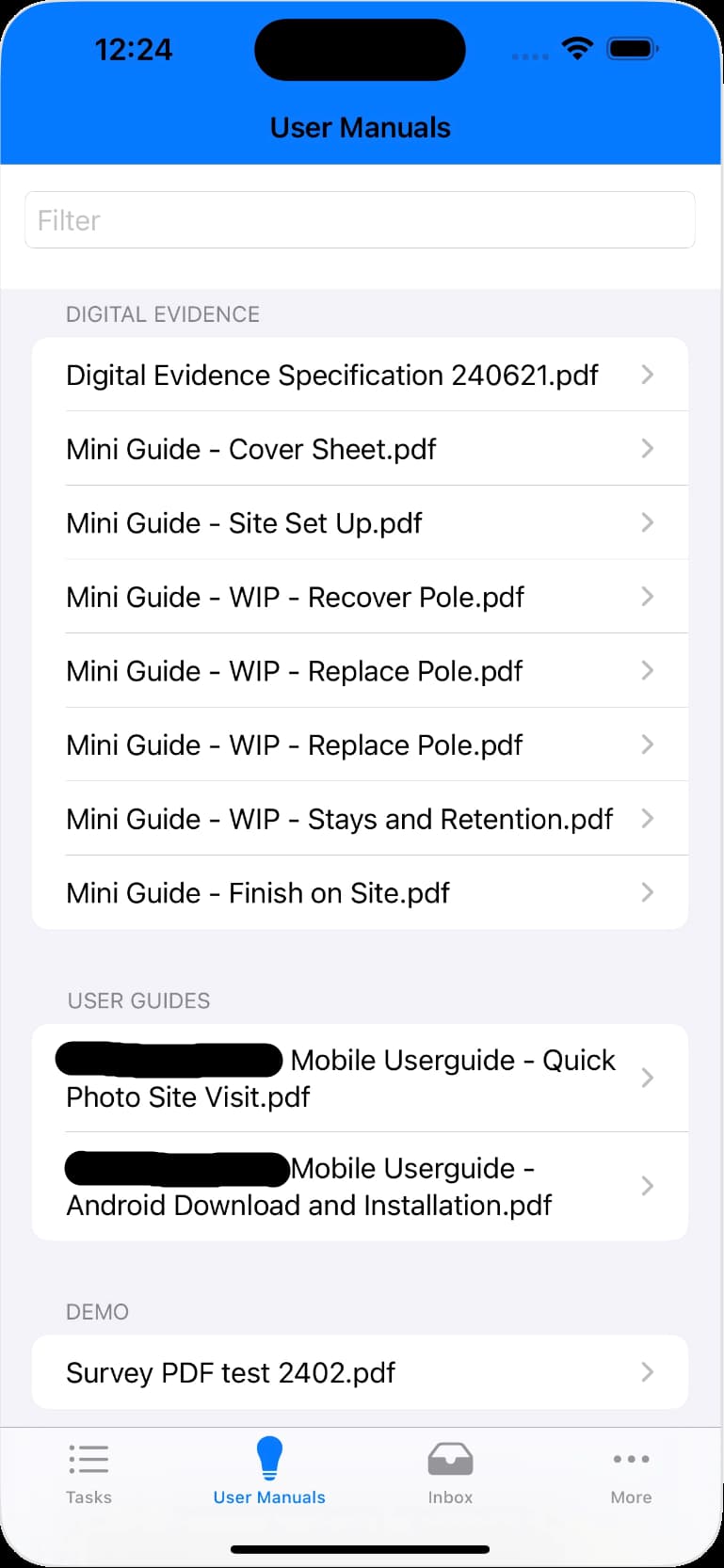The image size is (724, 1568).
Task: Select the User Manuals tab
Action: click(x=269, y=1474)
